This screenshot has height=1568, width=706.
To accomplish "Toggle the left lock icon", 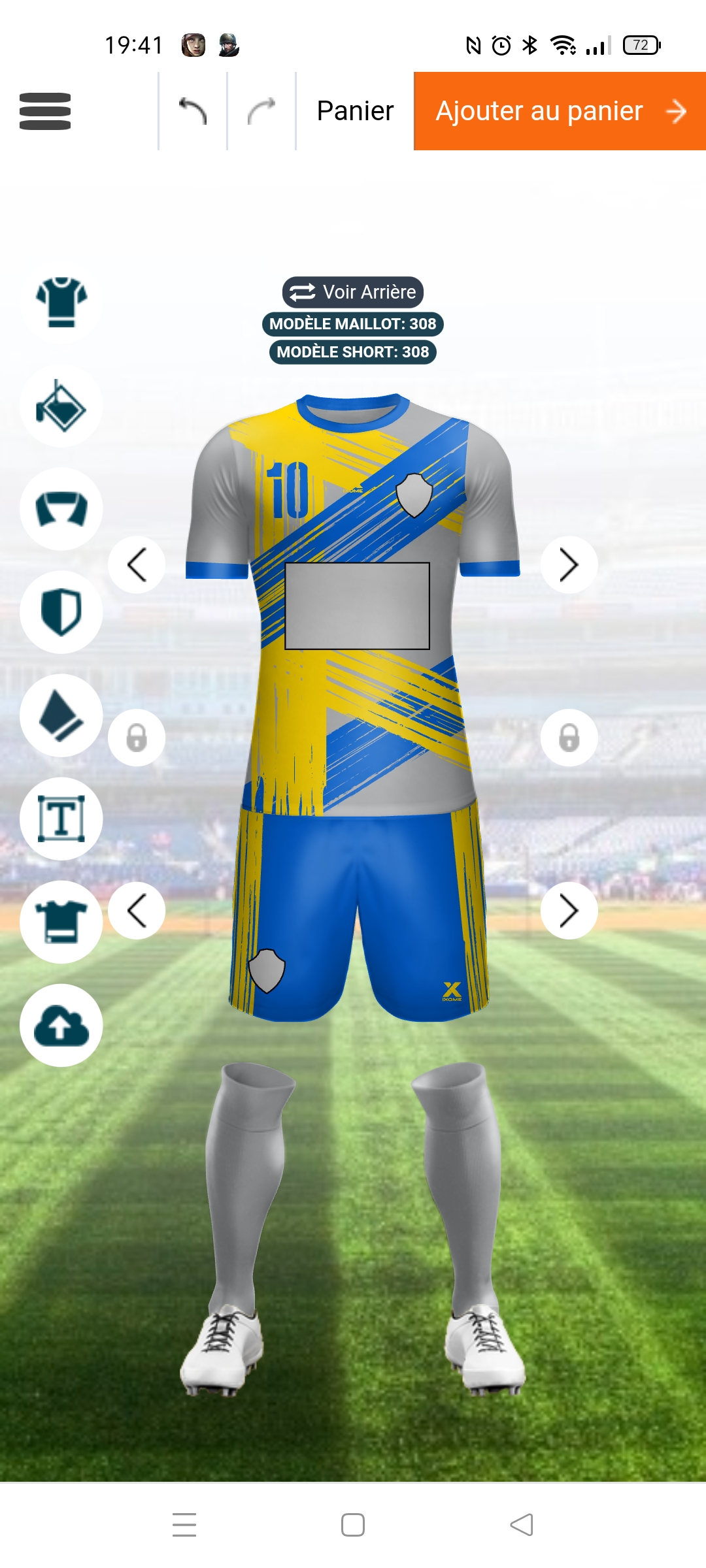I will [x=137, y=738].
